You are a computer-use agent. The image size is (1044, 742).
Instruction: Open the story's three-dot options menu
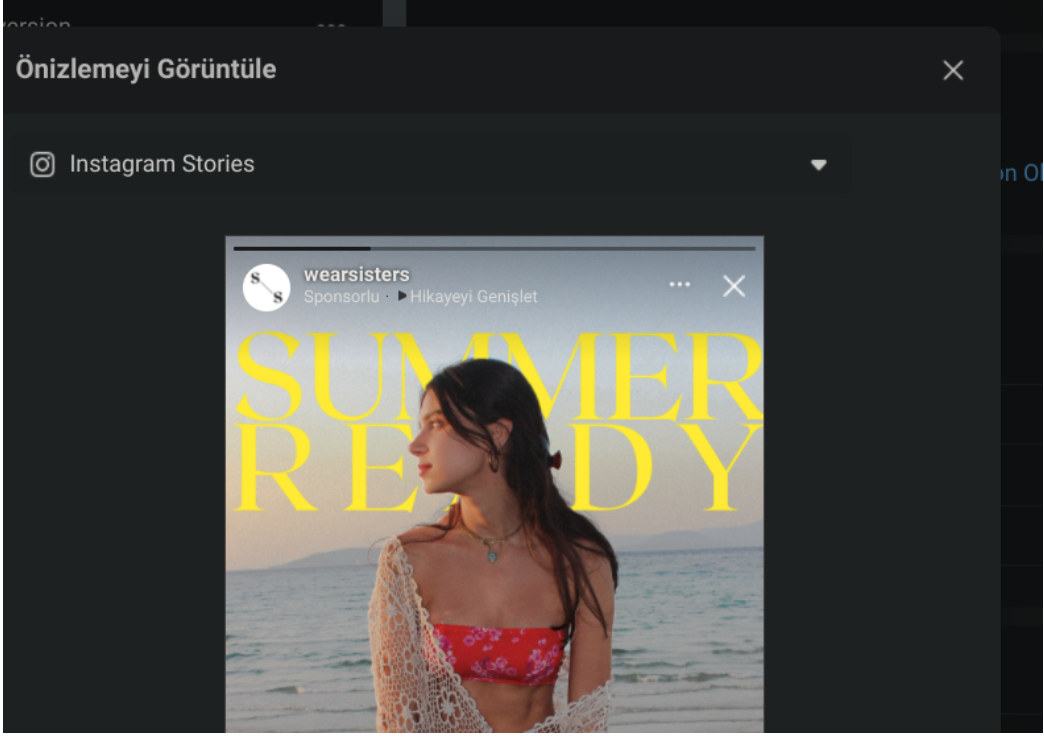(x=680, y=285)
